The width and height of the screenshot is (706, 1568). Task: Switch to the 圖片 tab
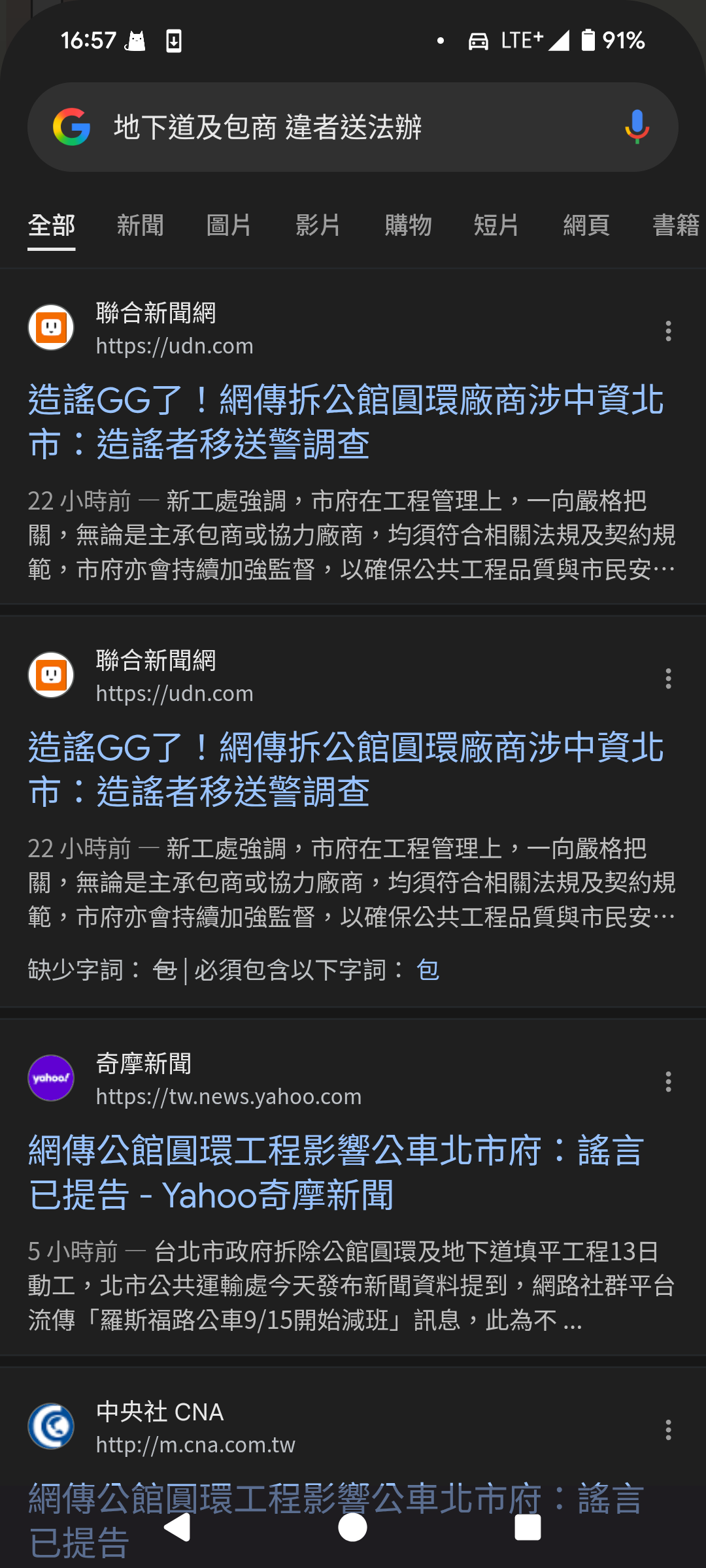click(x=229, y=225)
